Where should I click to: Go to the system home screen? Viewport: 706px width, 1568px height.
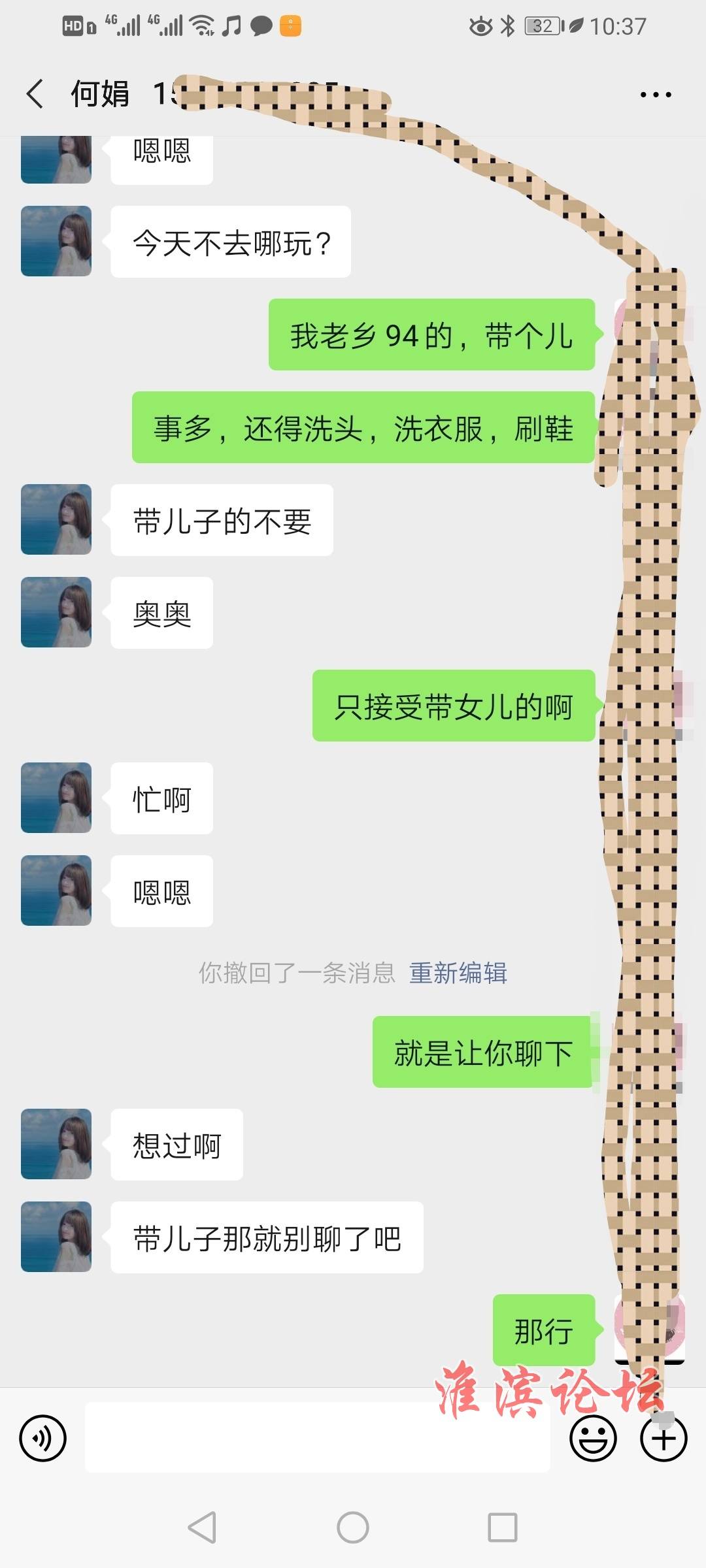point(353,1527)
